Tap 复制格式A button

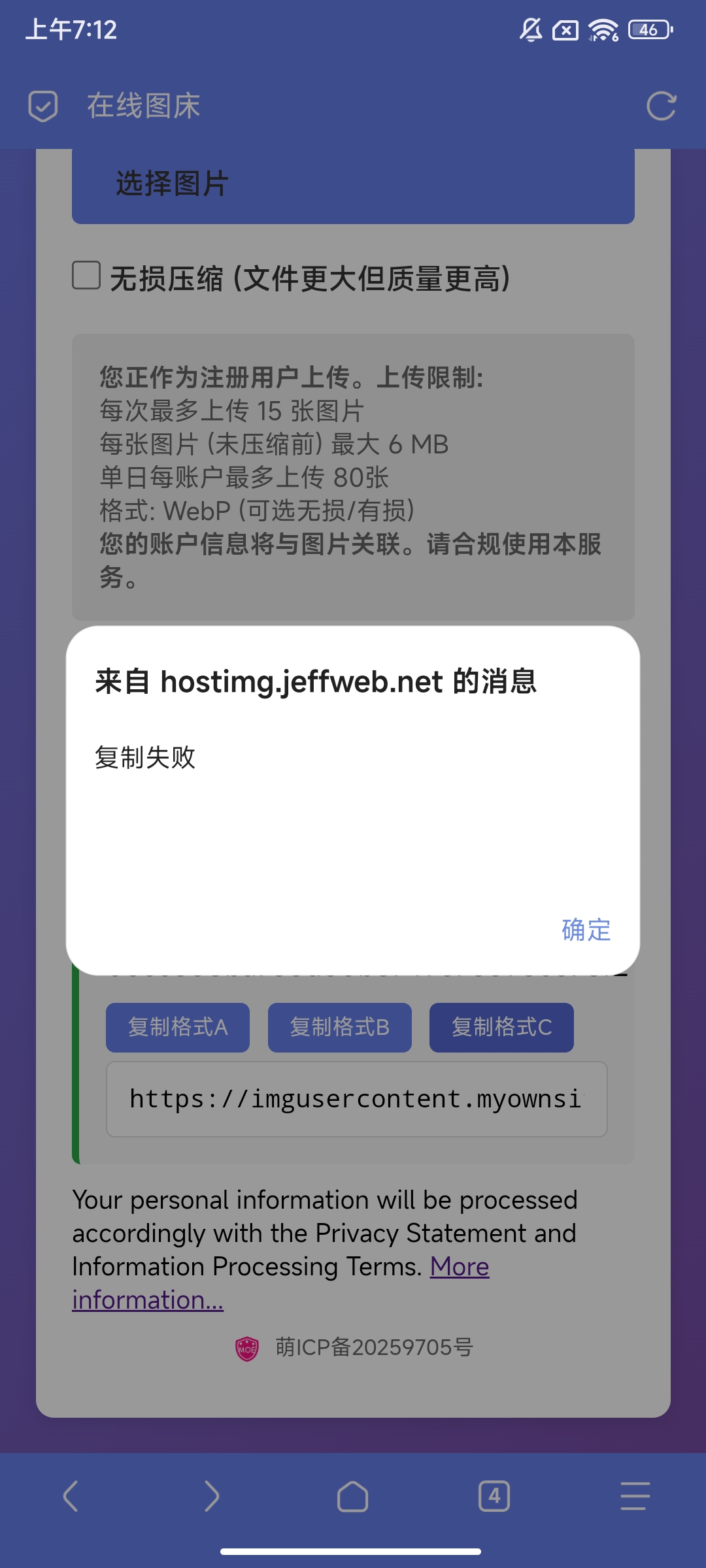pyautogui.click(x=178, y=1027)
